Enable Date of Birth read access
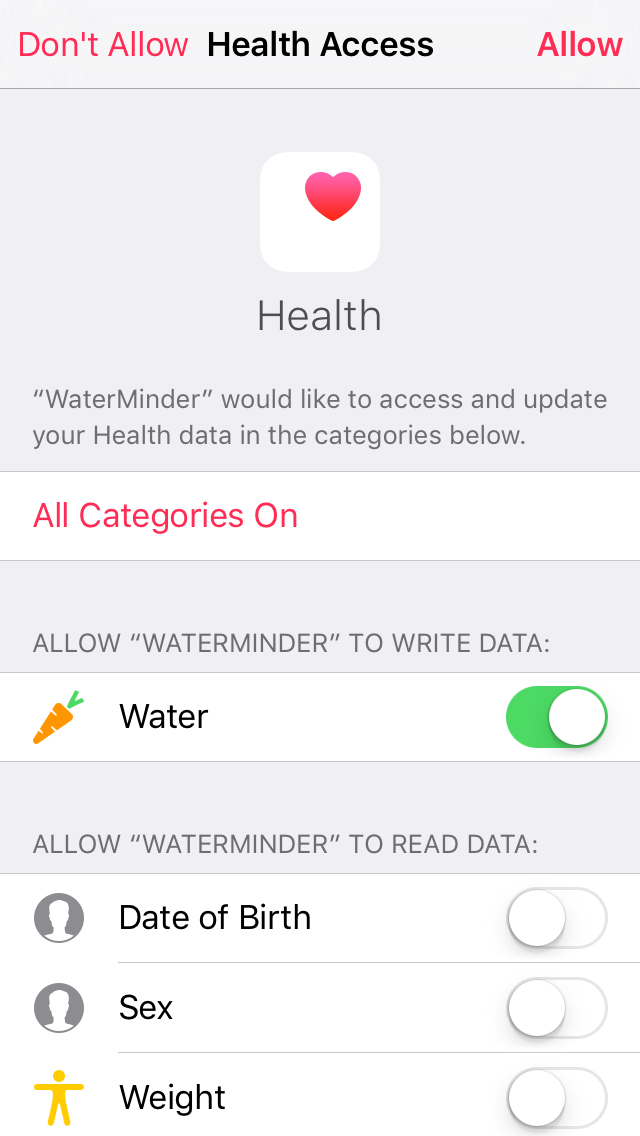This screenshot has height=1136, width=640. click(x=557, y=918)
